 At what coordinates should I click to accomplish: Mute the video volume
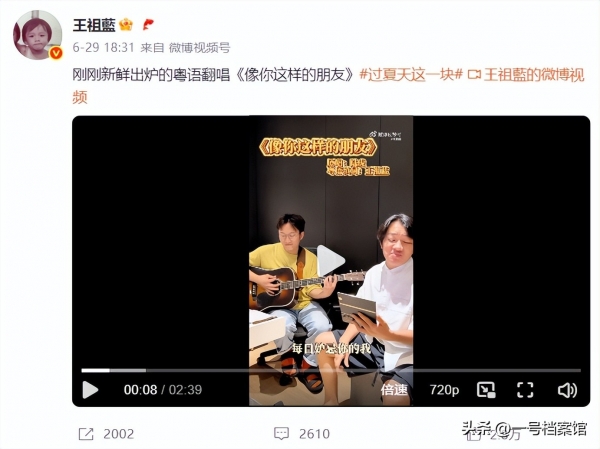[x=566, y=390]
